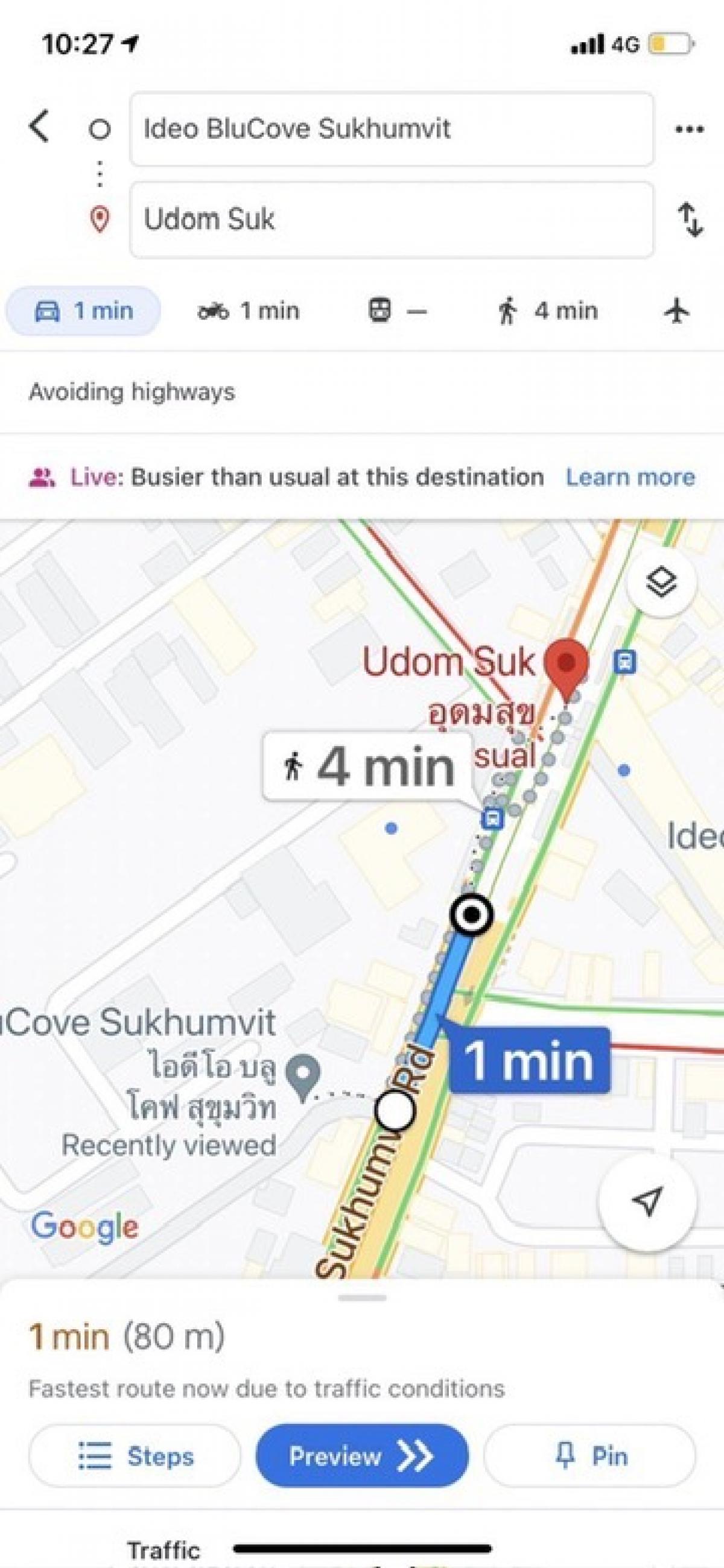This screenshot has width=724, height=1568.
Task: Edit the Udom Suk destination field
Action: click(392, 220)
